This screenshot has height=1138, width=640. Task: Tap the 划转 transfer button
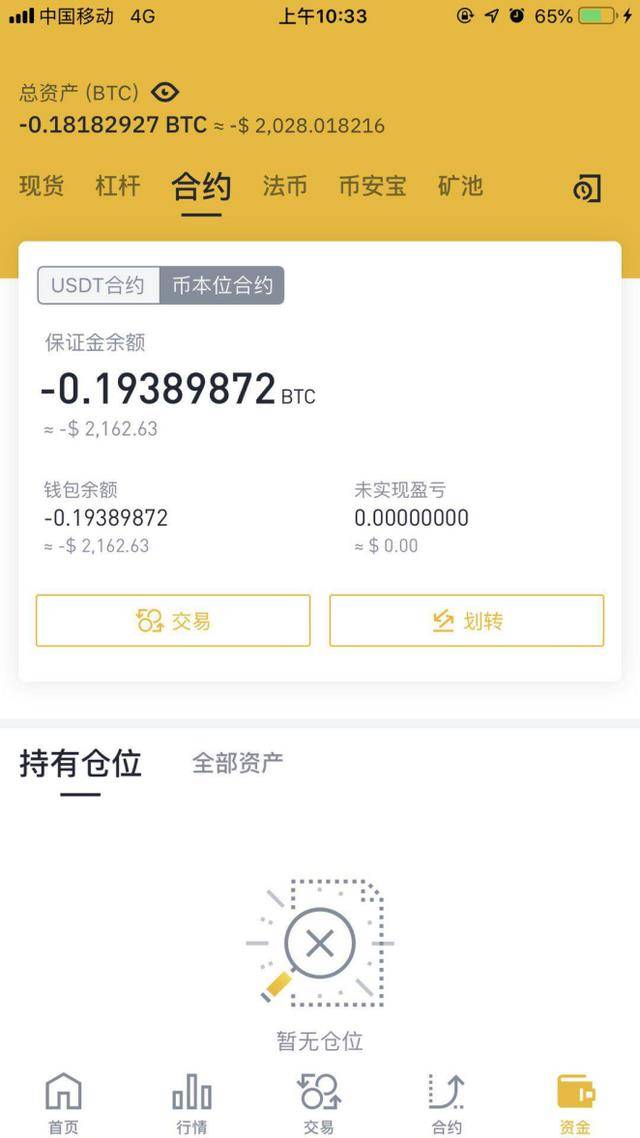467,621
